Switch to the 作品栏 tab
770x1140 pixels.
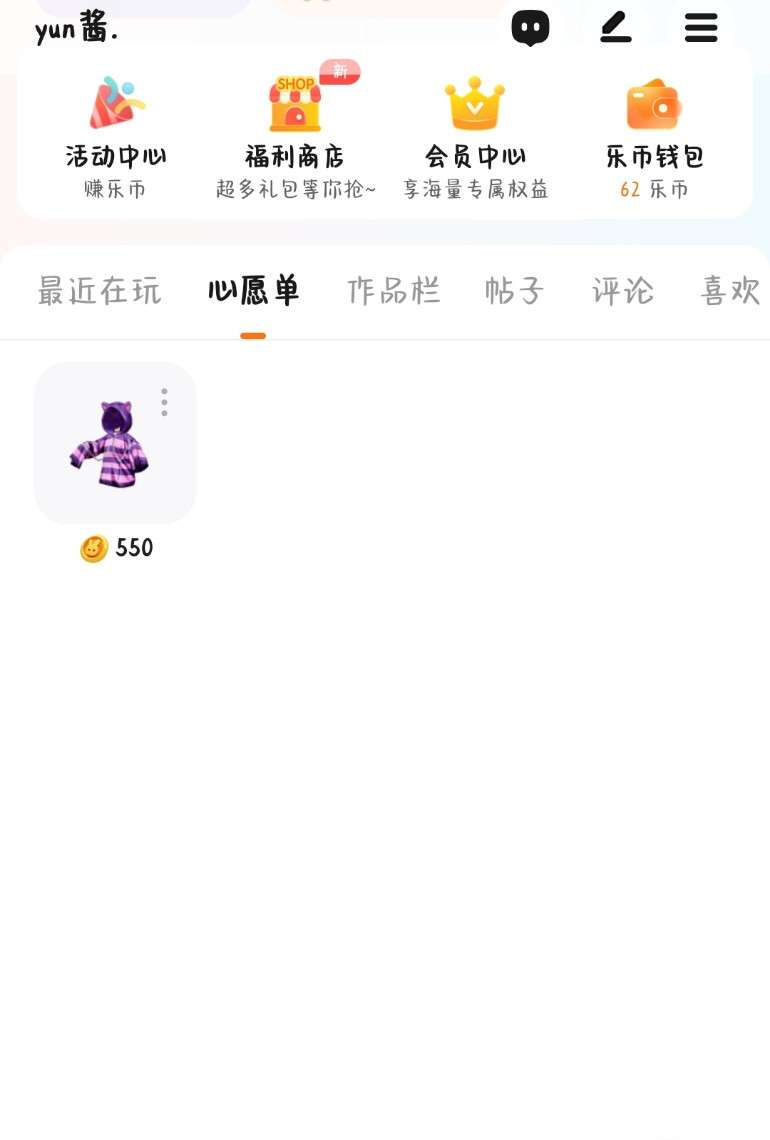pos(393,291)
